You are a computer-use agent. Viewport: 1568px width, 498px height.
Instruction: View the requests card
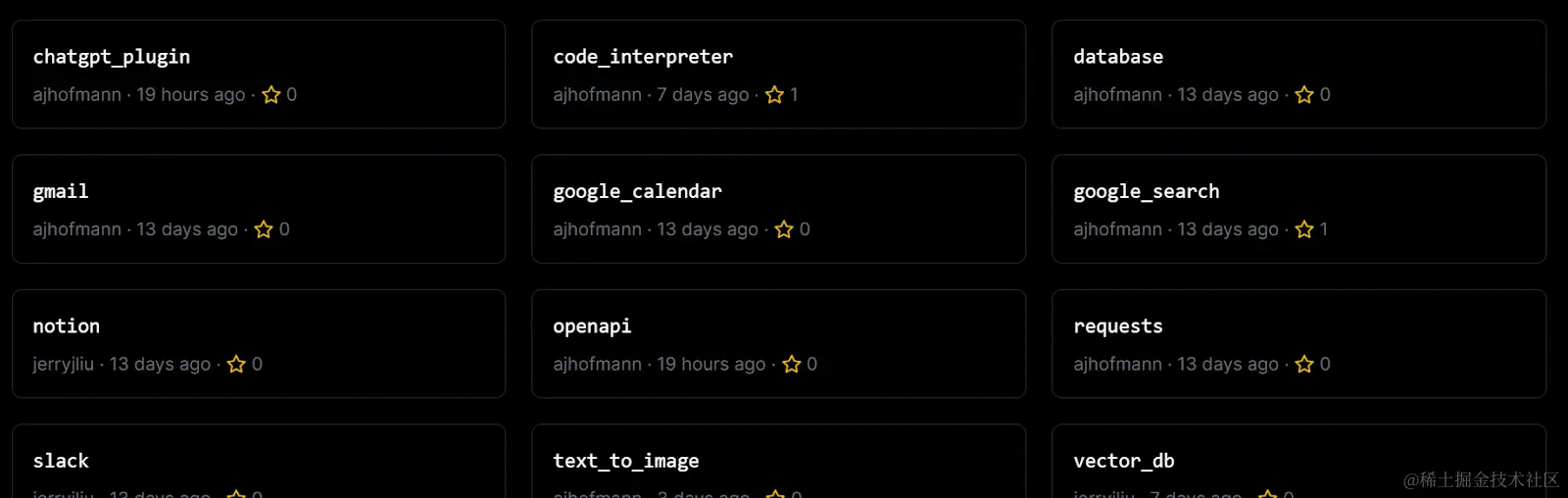(x=1298, y=343)
